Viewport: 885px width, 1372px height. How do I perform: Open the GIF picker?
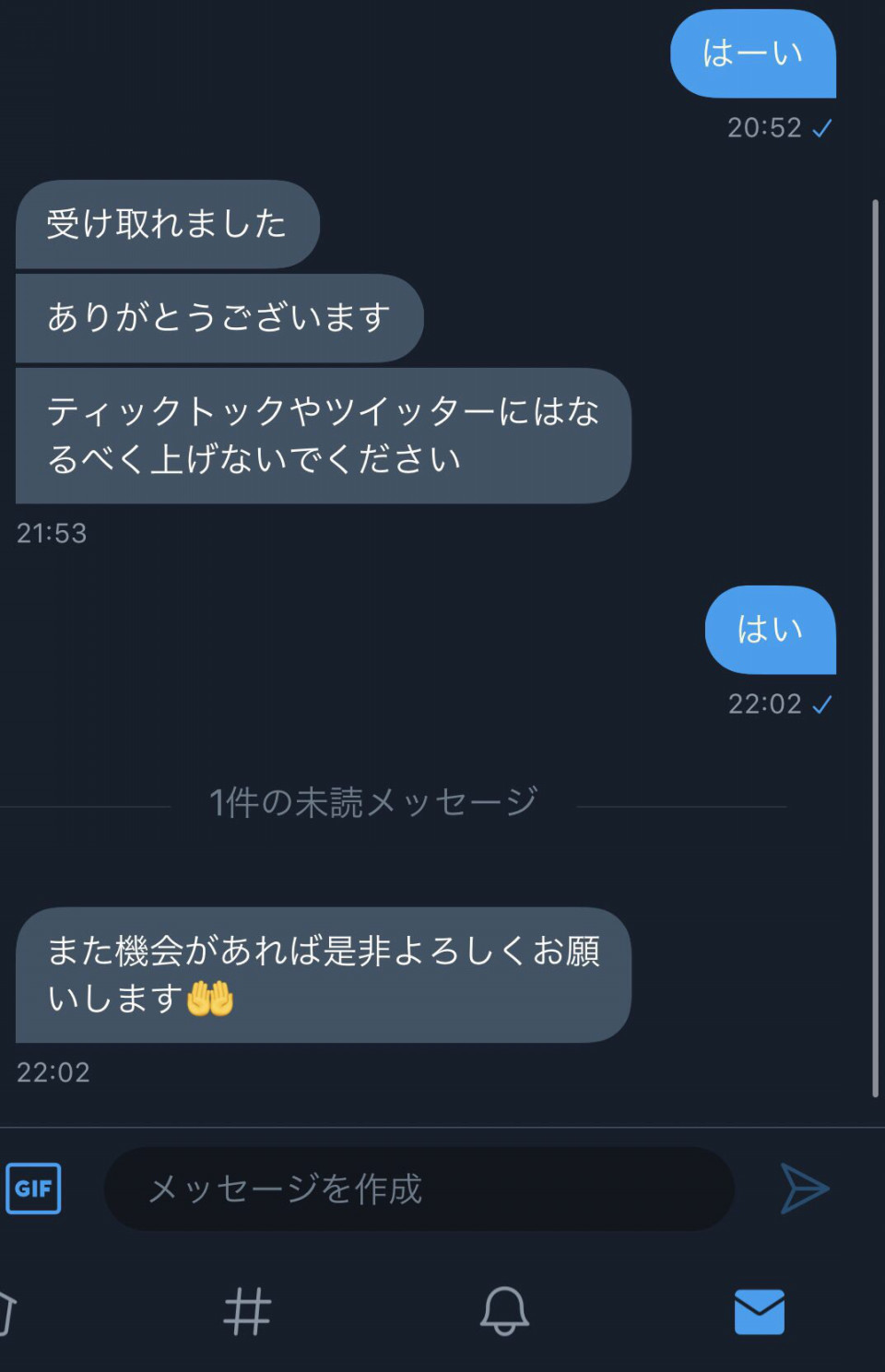click(33, 1189)
